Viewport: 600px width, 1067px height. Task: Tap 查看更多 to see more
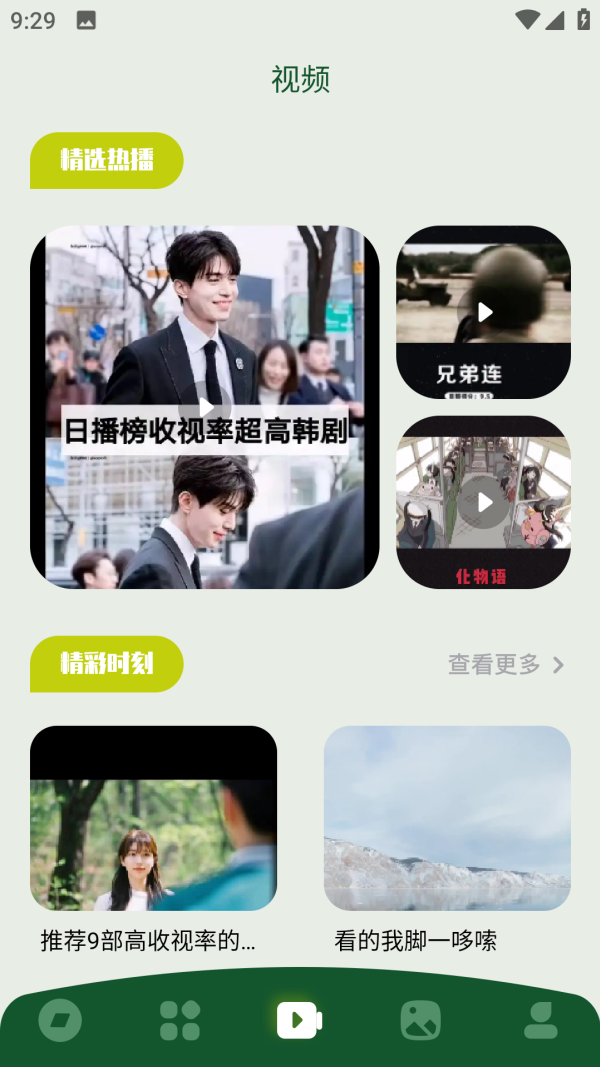(x=506, y=664)
